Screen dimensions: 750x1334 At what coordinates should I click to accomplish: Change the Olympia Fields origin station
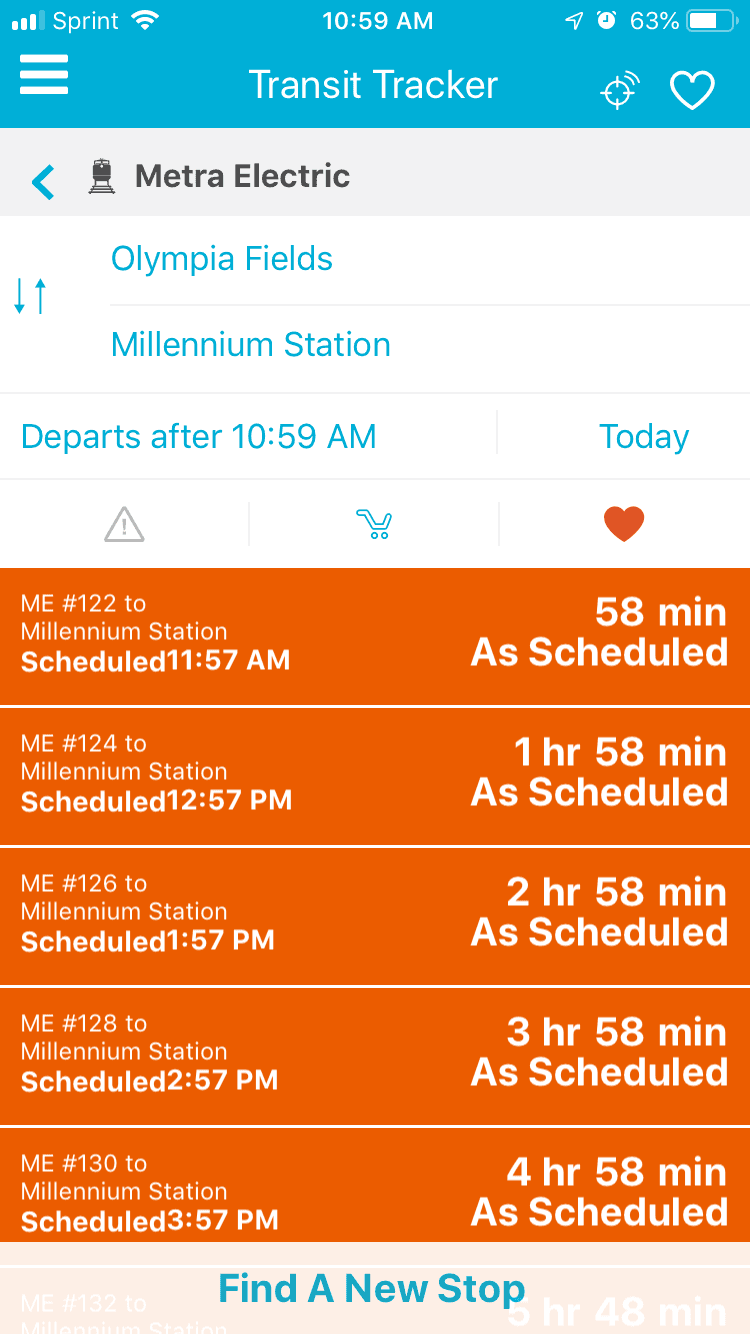[222, 259]
